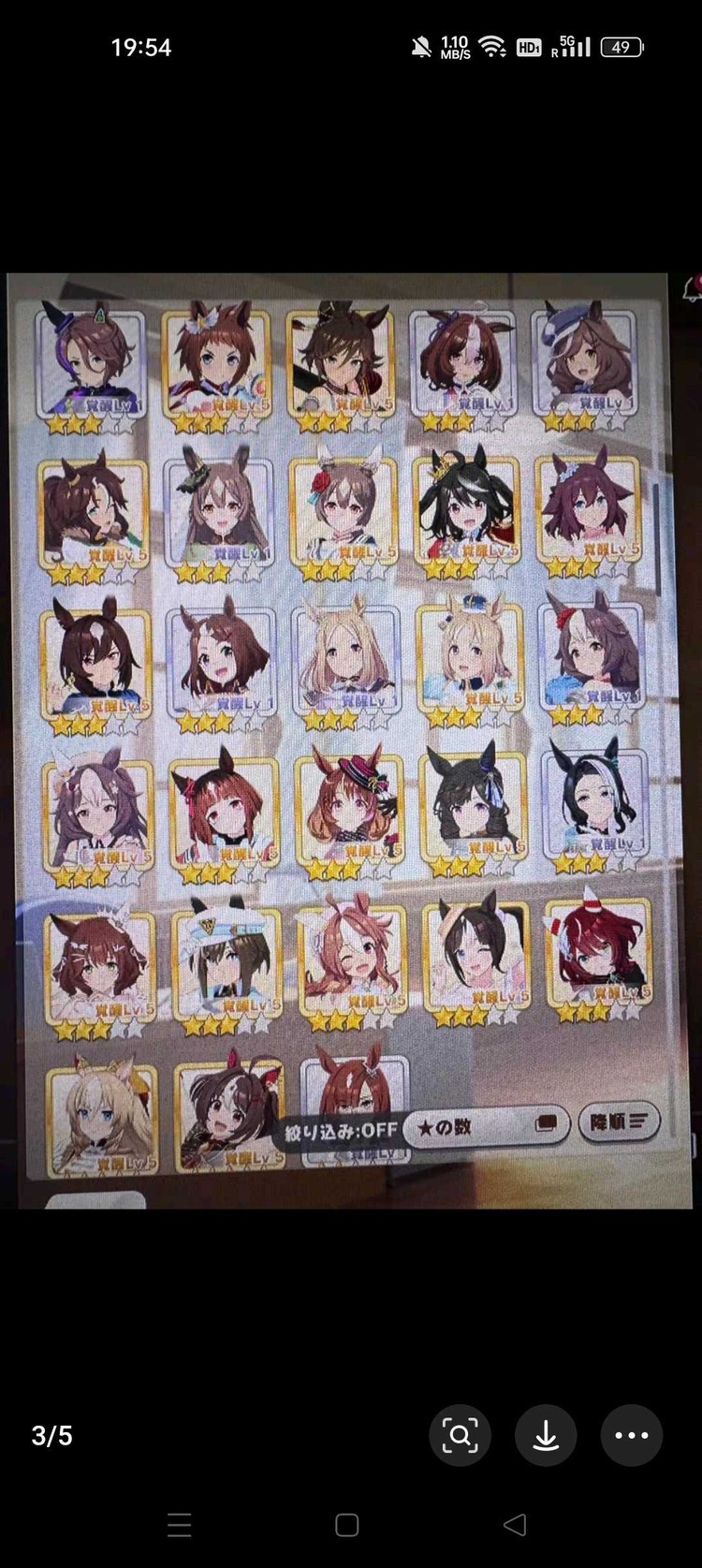Download the current image
Image resolution: width=702 pixels, height=1568 pixels.
coord(546,1435)
